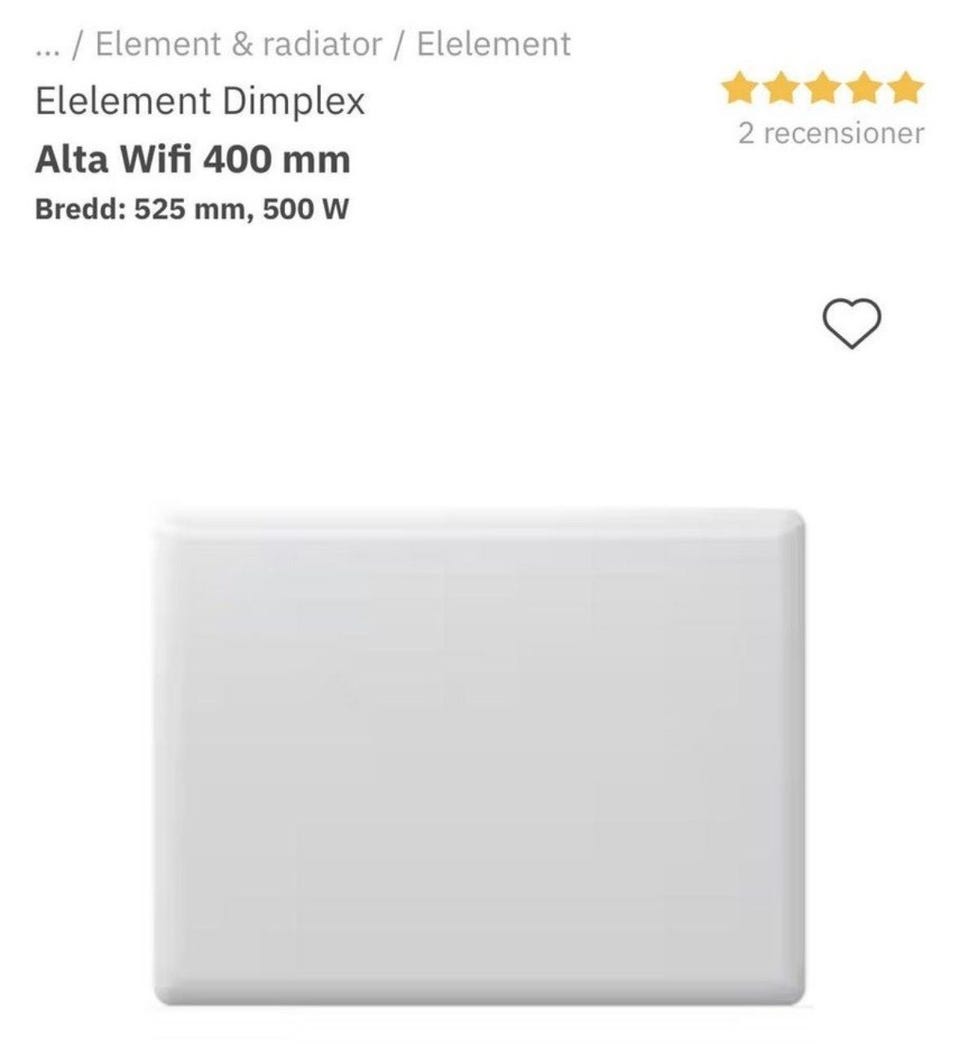This screenshot has width=960, height=1044.
Task: Go to the Elelement breadcrumb category
Action: [x=494, y=44]
